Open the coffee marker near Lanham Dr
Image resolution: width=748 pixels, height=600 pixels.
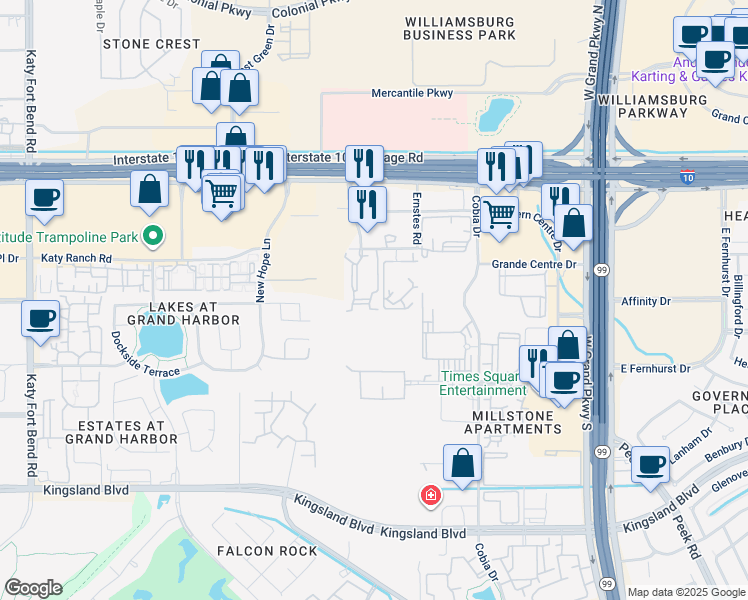point(651,465)
